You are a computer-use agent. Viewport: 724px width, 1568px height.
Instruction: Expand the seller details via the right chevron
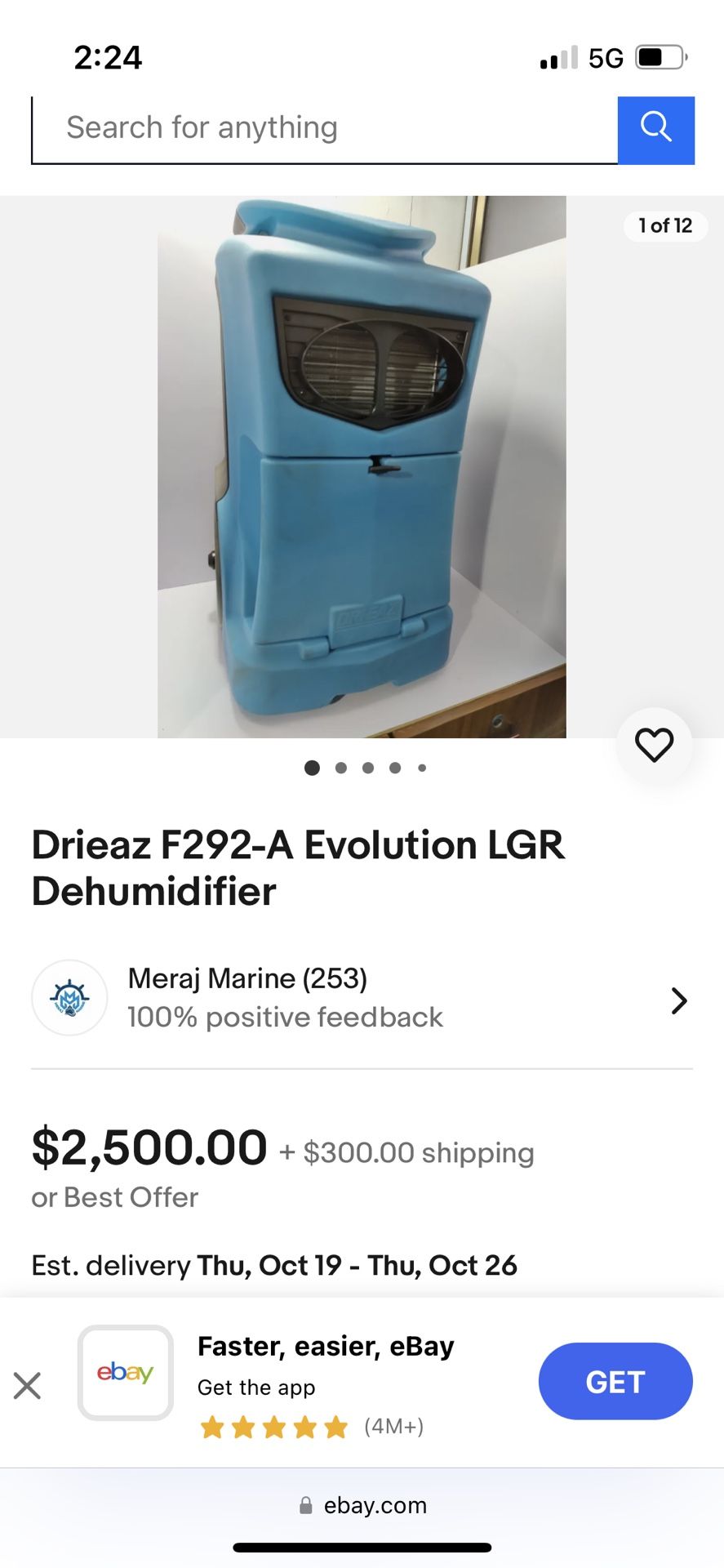678,1000
